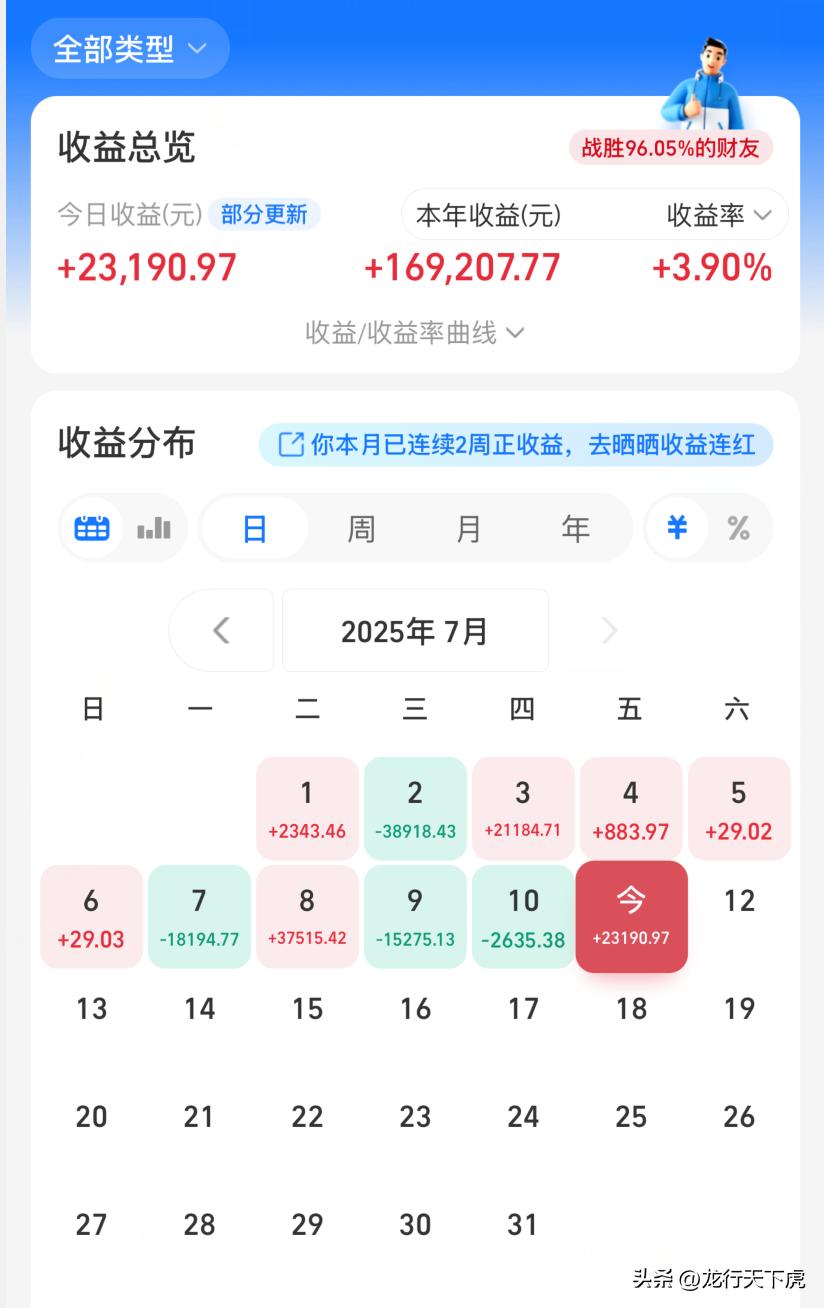This screenshot has height=1308, width=824.
Task: Click the next month arrow
Action: click(x=609, y=630)
